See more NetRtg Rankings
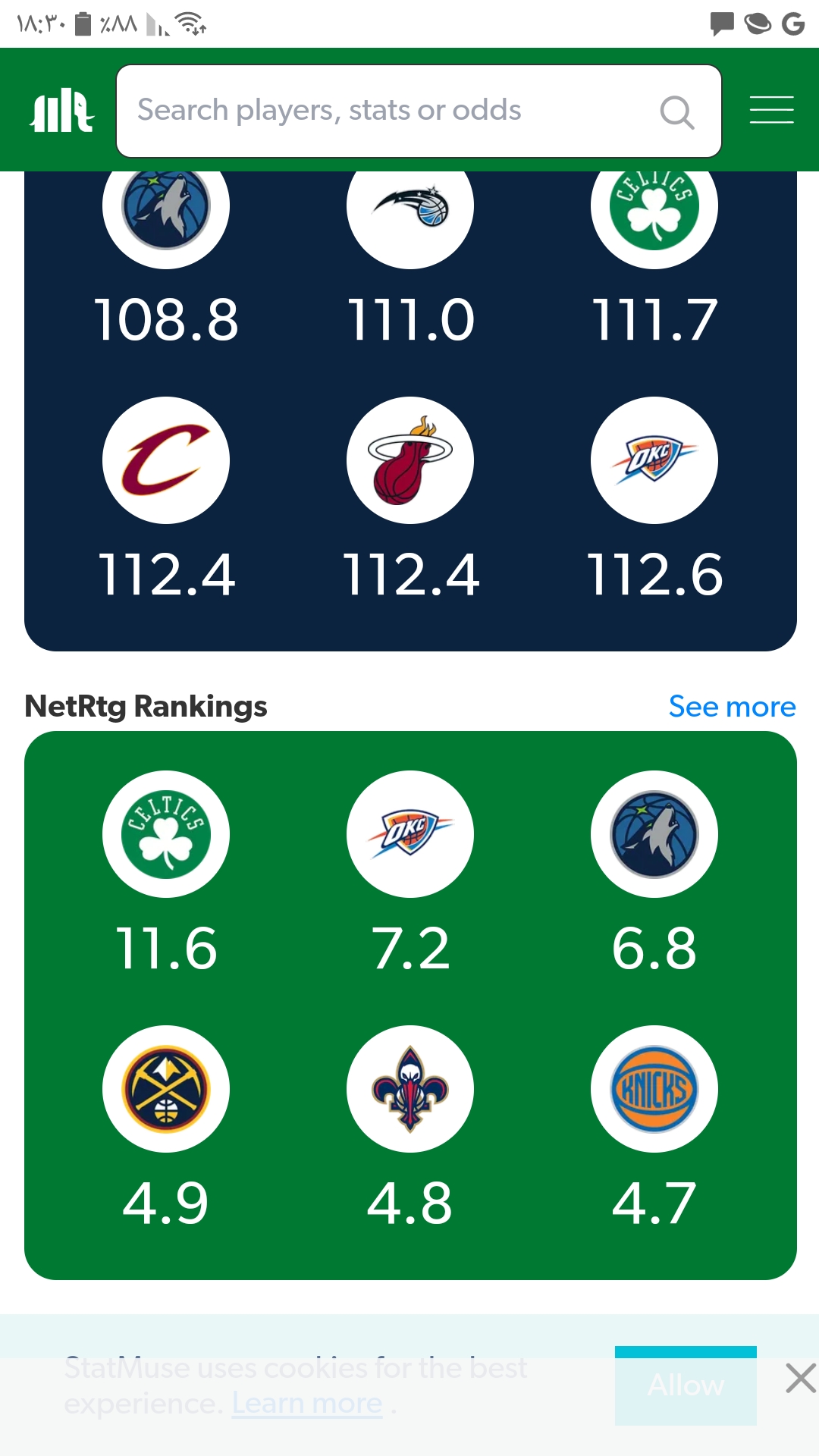Viewport: 819px width, 1456px height. point(732,707)
